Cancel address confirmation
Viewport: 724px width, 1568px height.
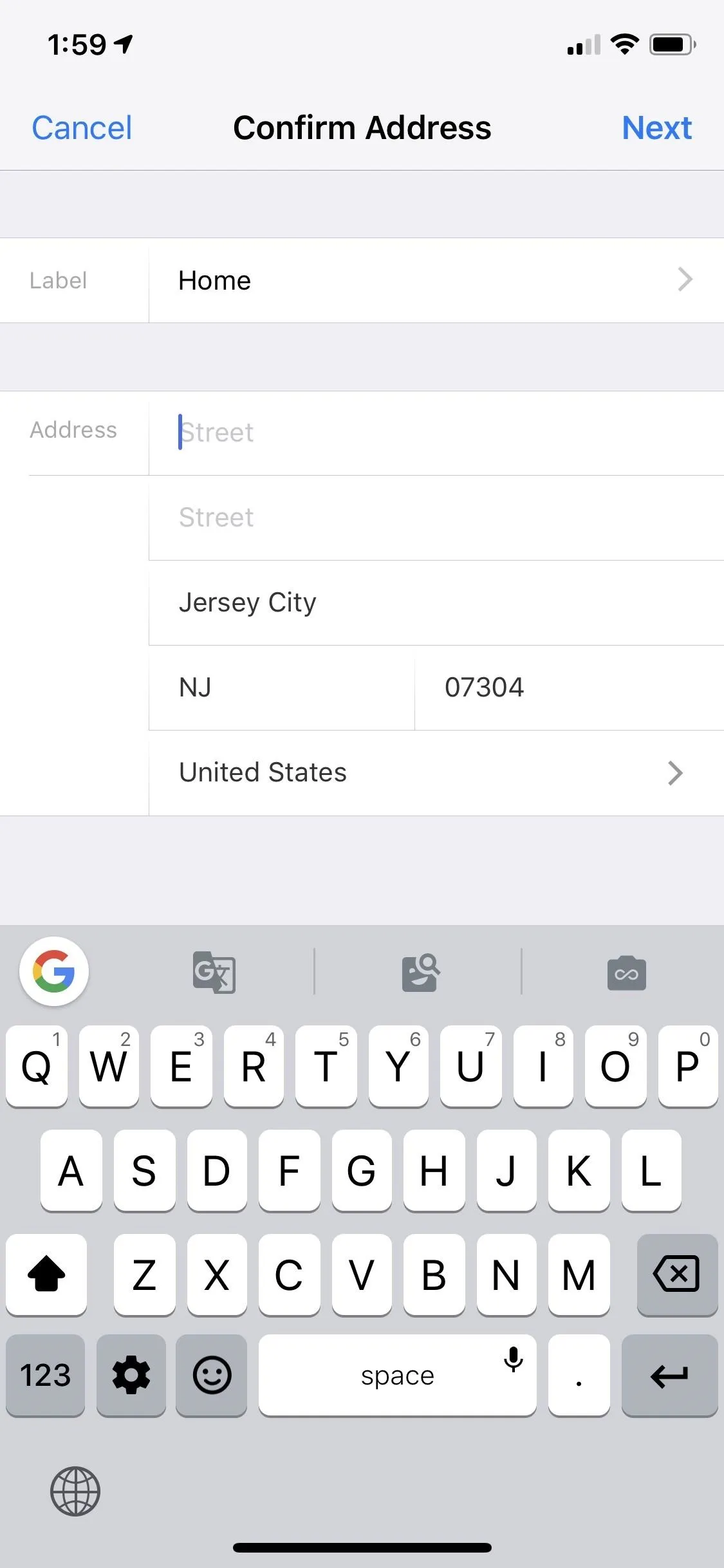click(x=82, y=127)
